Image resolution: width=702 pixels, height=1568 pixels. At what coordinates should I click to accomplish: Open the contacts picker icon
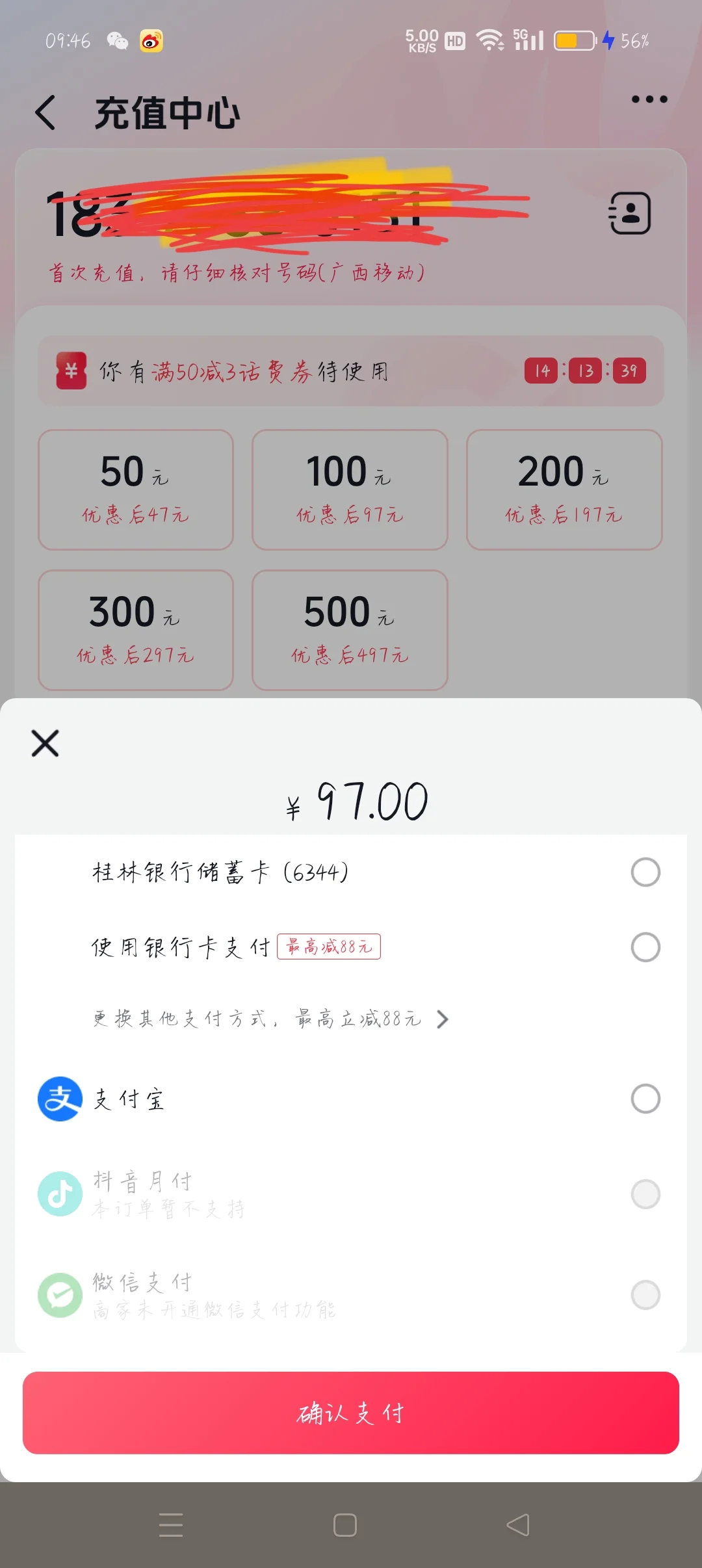pos(629,213)
